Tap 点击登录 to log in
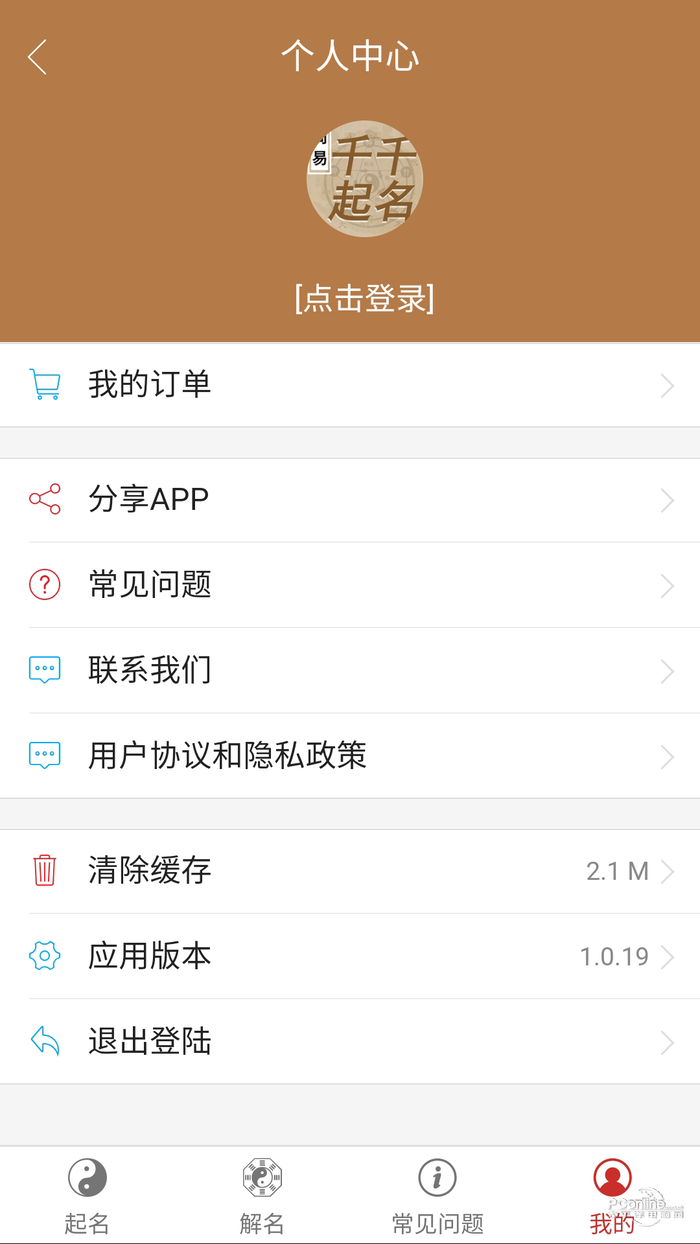 point(364,298)
